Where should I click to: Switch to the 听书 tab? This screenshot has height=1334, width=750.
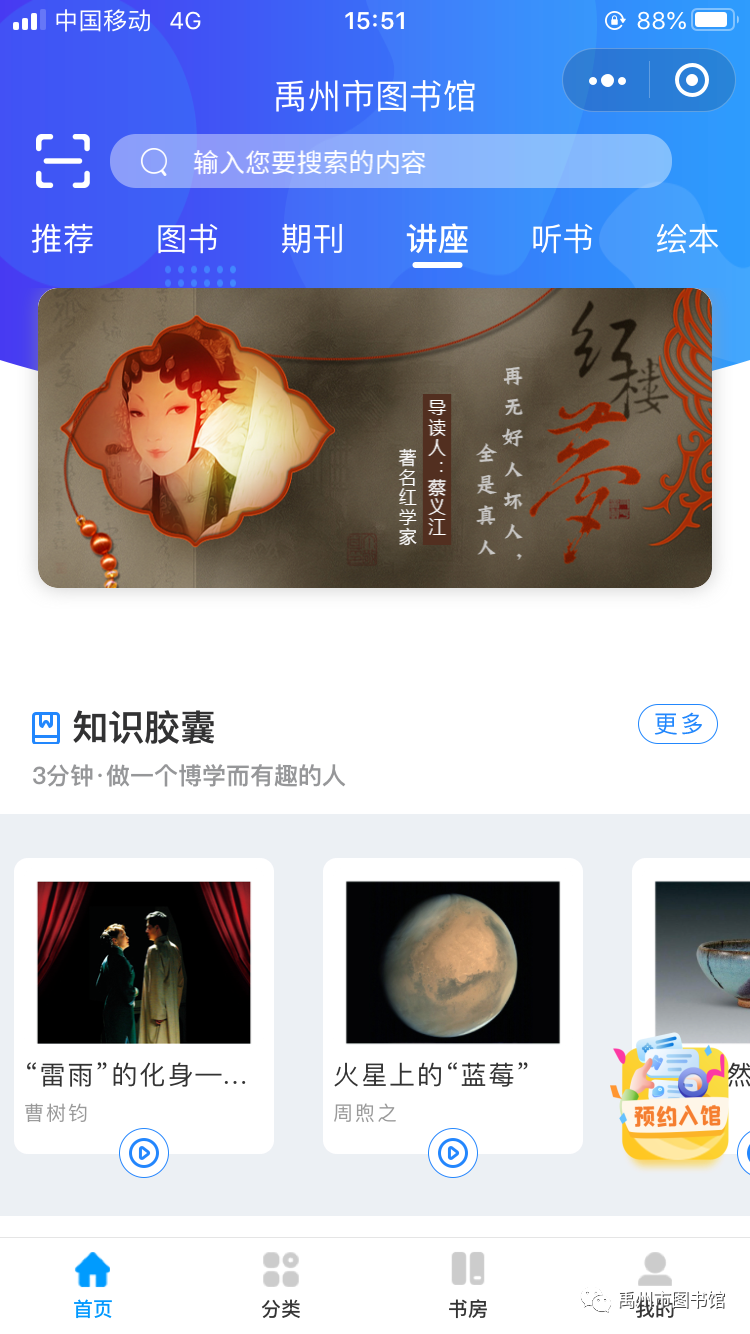pos(562,239)
